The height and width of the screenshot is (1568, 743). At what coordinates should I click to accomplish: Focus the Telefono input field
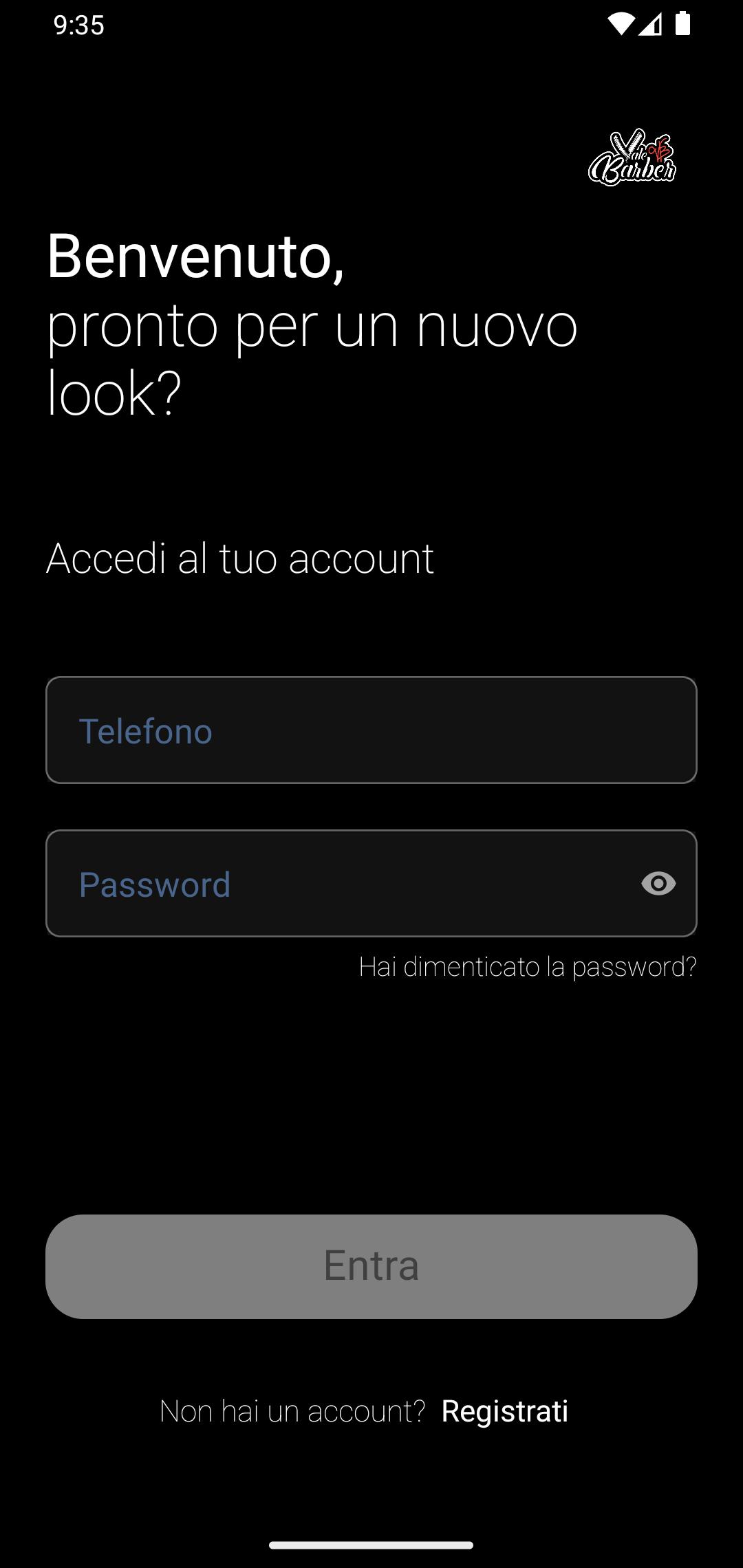point(371,730)
